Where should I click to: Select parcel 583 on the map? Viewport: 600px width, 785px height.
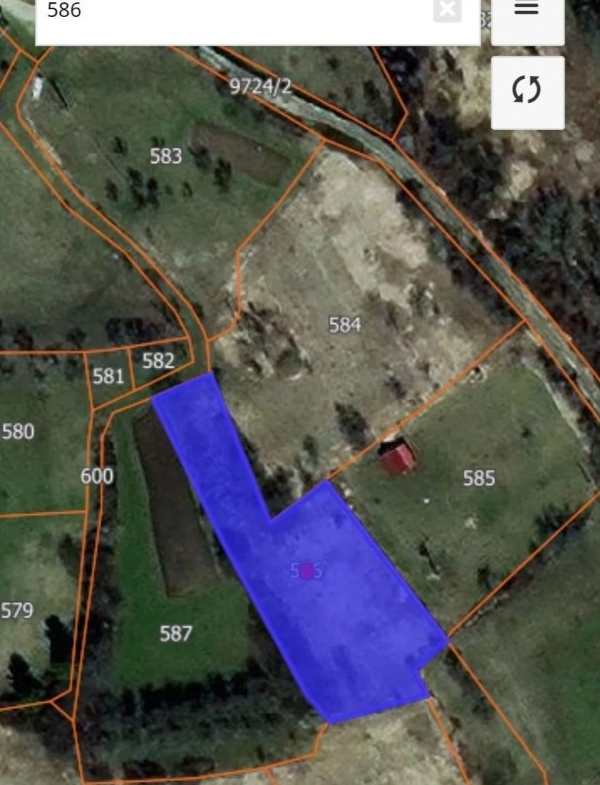tap(166, 156)
